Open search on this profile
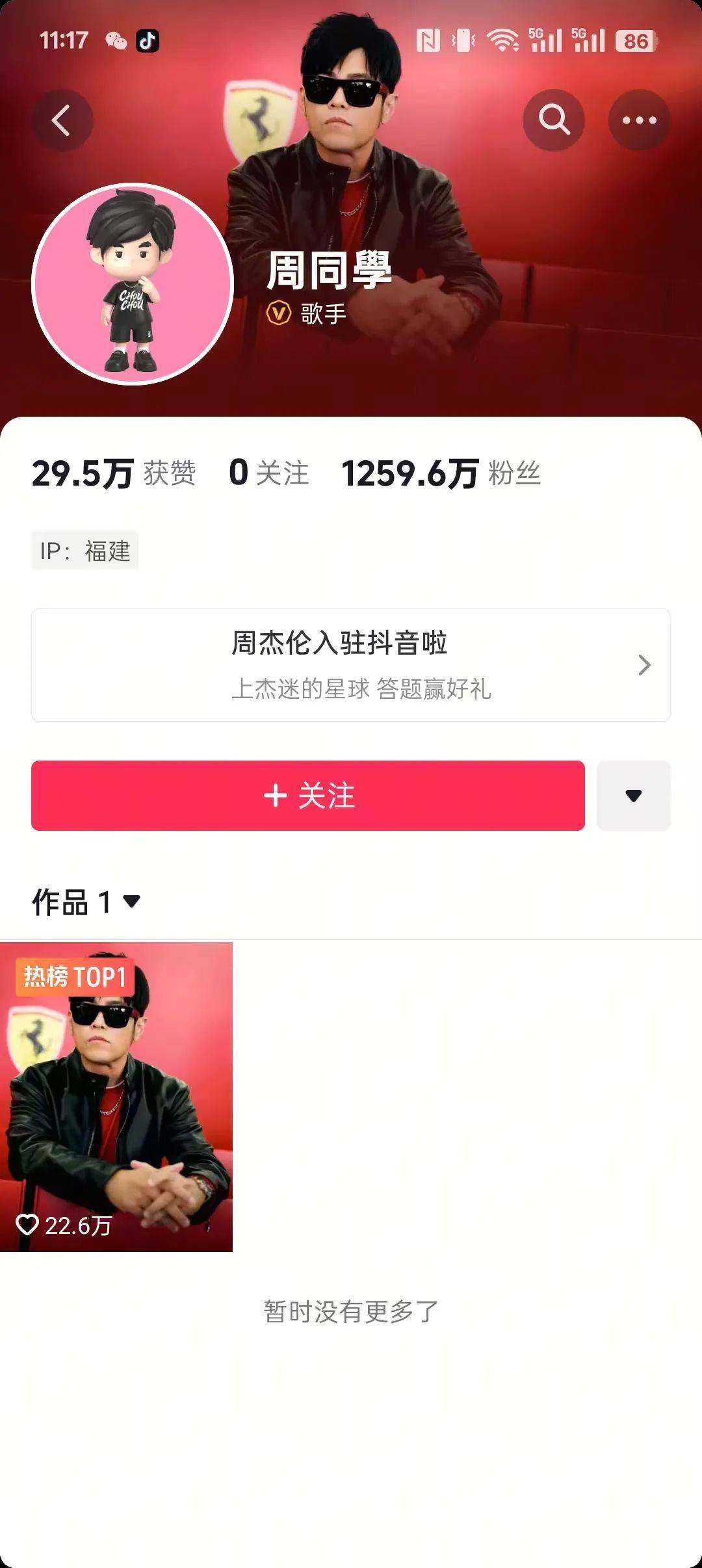Image resolution: width=702 pixels, height=1568 pixels. pyautogui.click(x=553, y=121)
